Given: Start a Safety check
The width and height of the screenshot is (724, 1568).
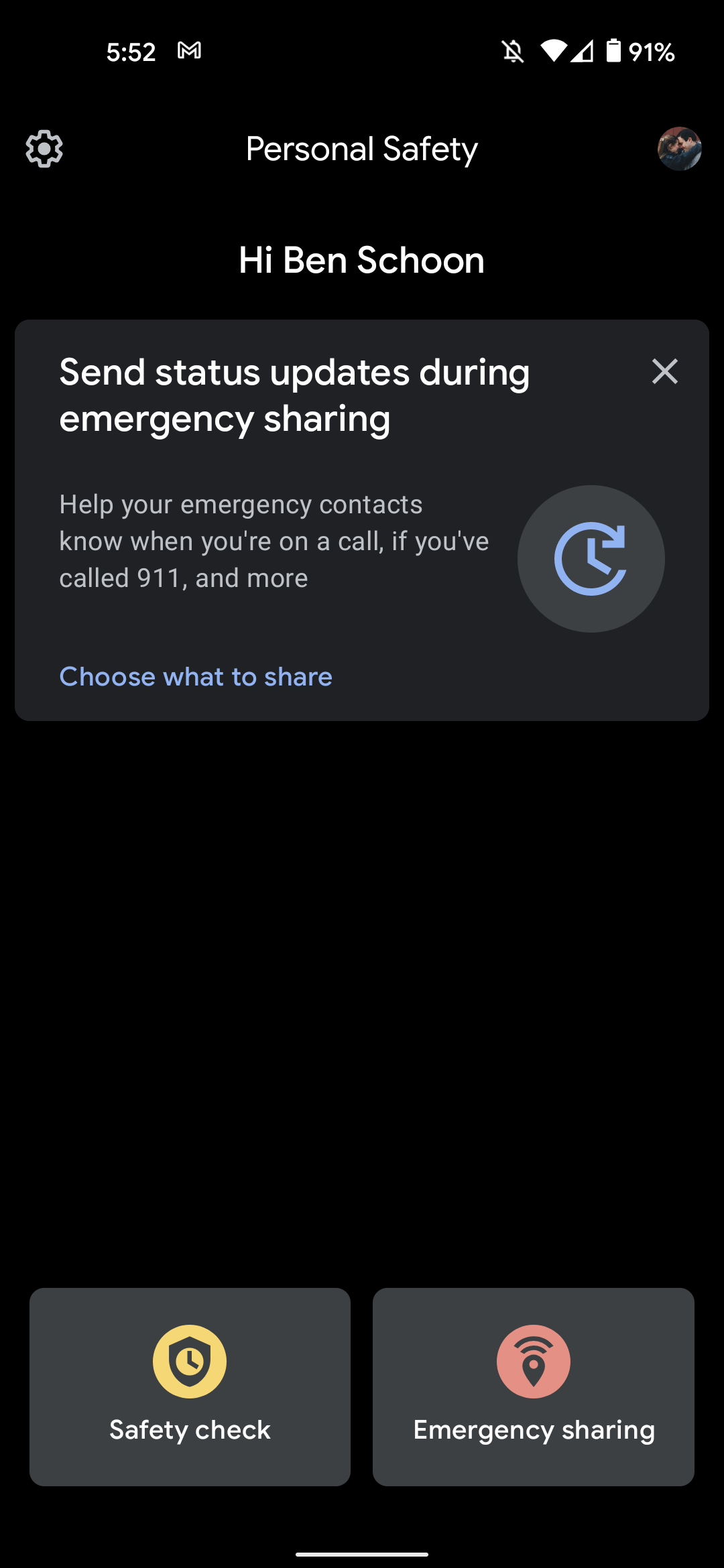Looking at the screenshot, I should click(x=190, y=1386).
